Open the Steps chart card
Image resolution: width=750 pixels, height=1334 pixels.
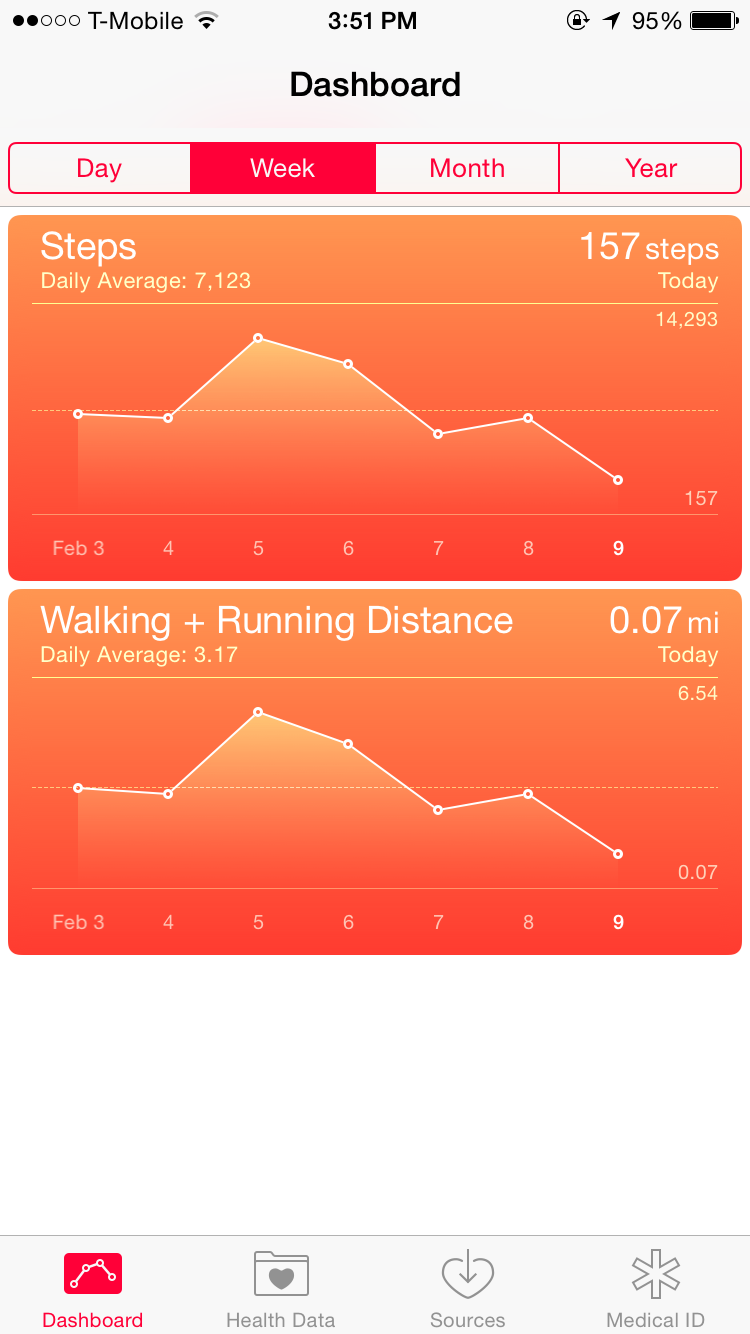point(375,398)
